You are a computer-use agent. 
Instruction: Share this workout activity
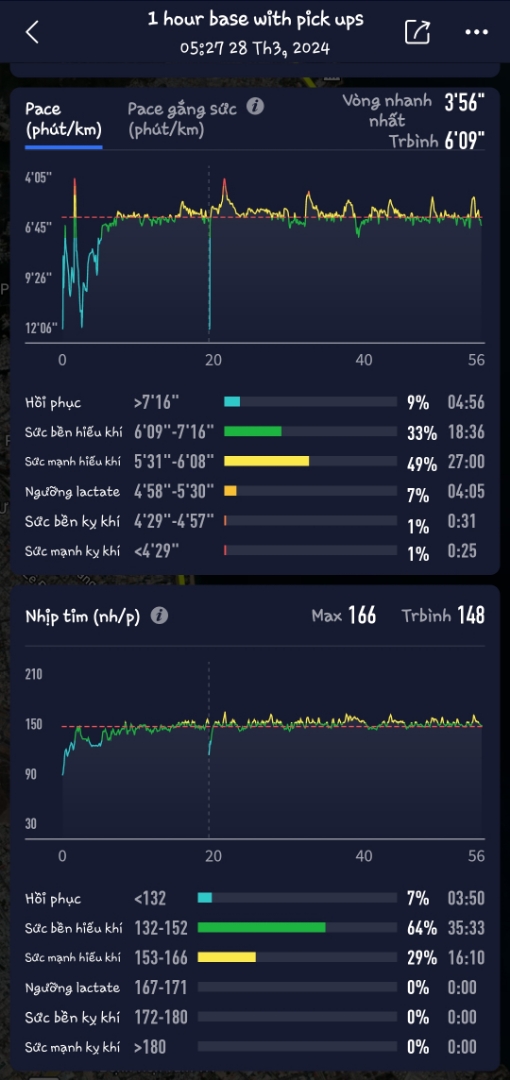pyautogui.click(x=417, y=32)
